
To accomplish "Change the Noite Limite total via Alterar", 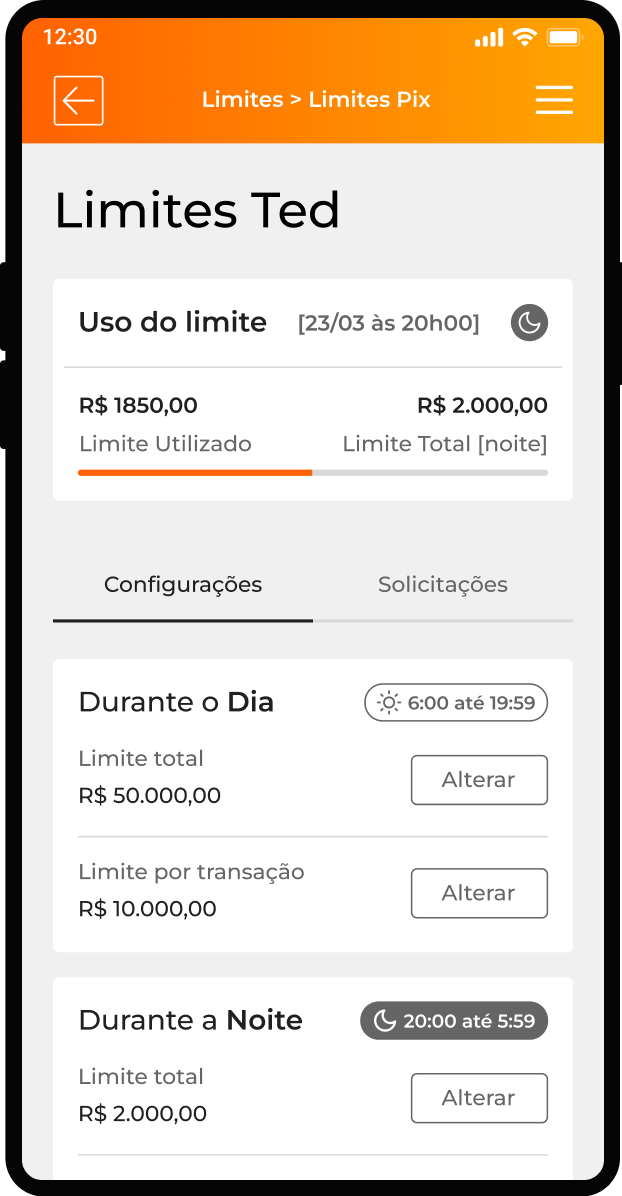I will click(479, 1098).
